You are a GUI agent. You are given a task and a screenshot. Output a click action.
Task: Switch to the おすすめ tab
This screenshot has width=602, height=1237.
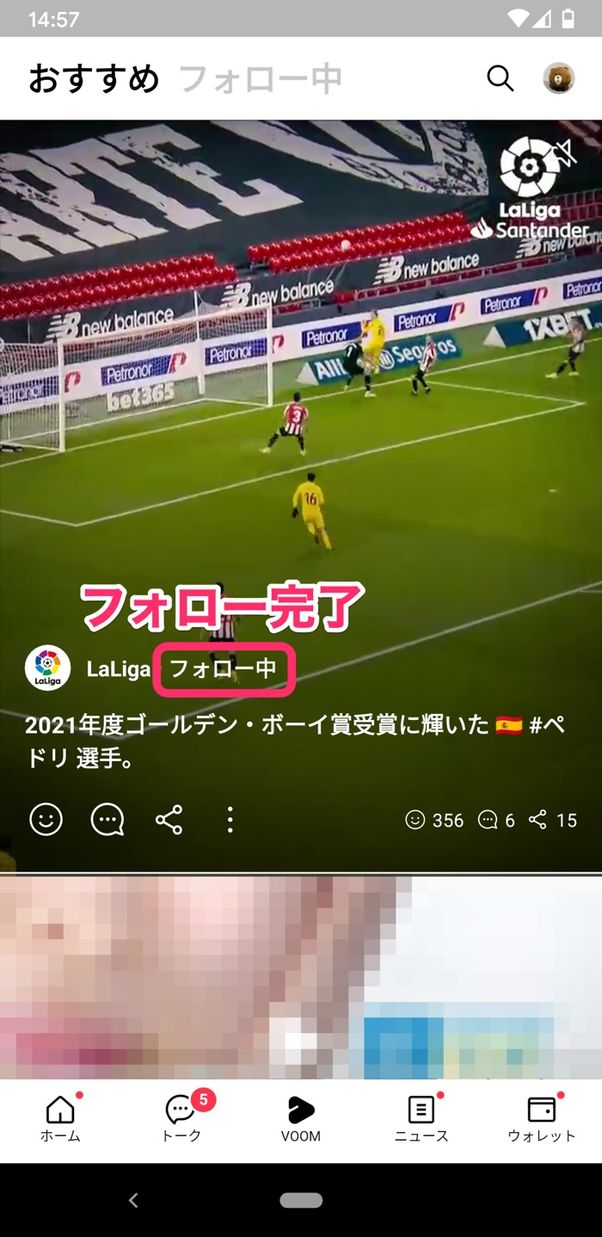(x=94, y=78)
